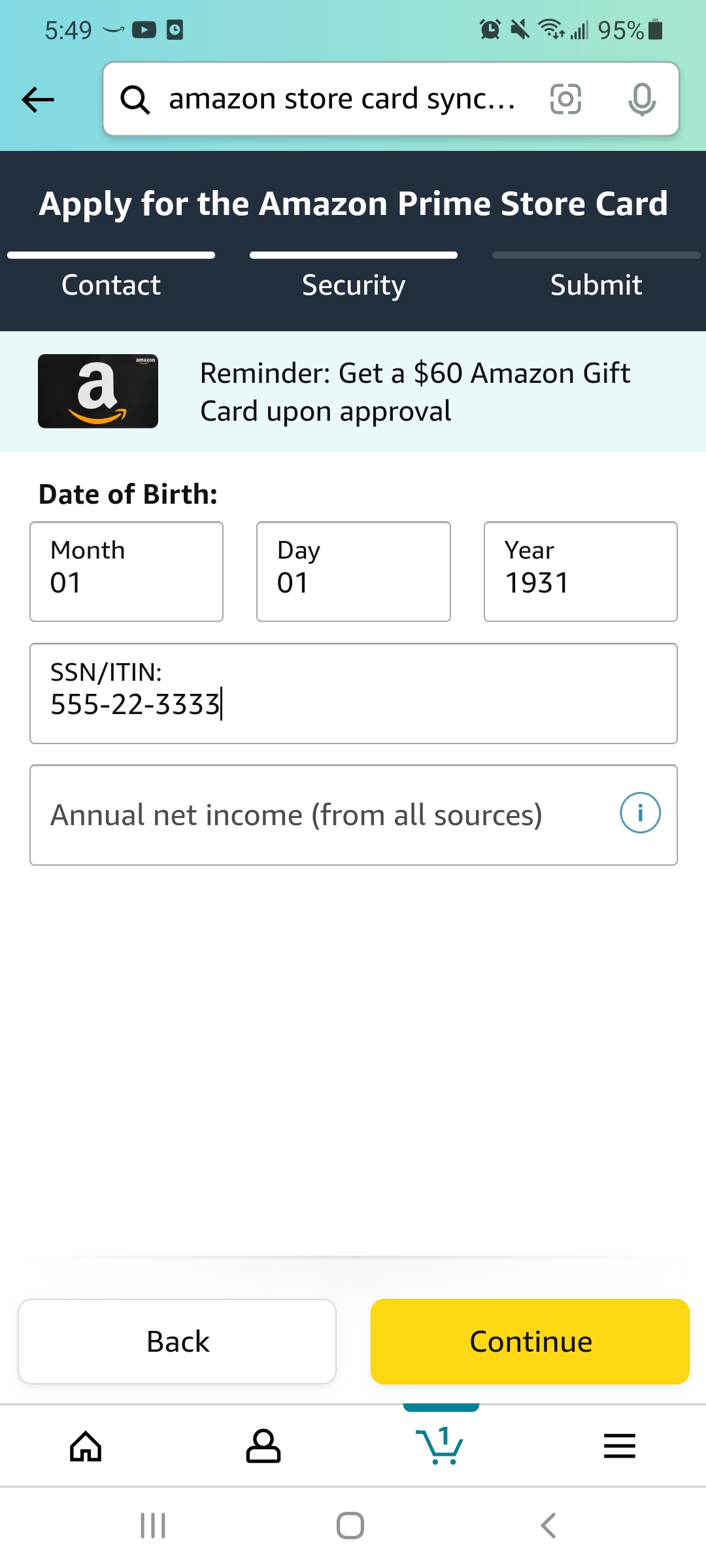Tap the Security progress bar
706x1568 pixels.
(352, 255)
